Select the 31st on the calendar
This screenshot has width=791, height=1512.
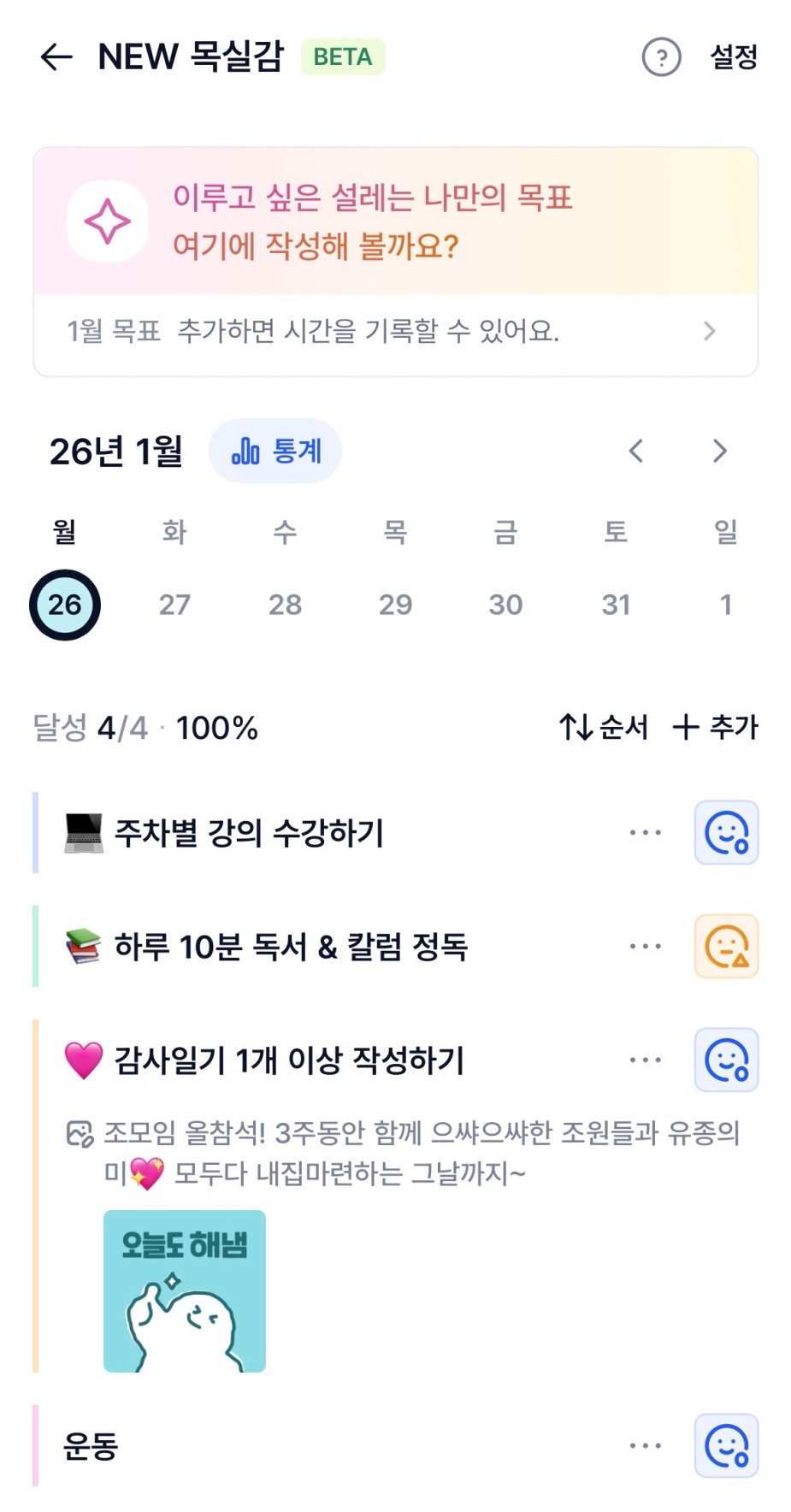[616, 605]
